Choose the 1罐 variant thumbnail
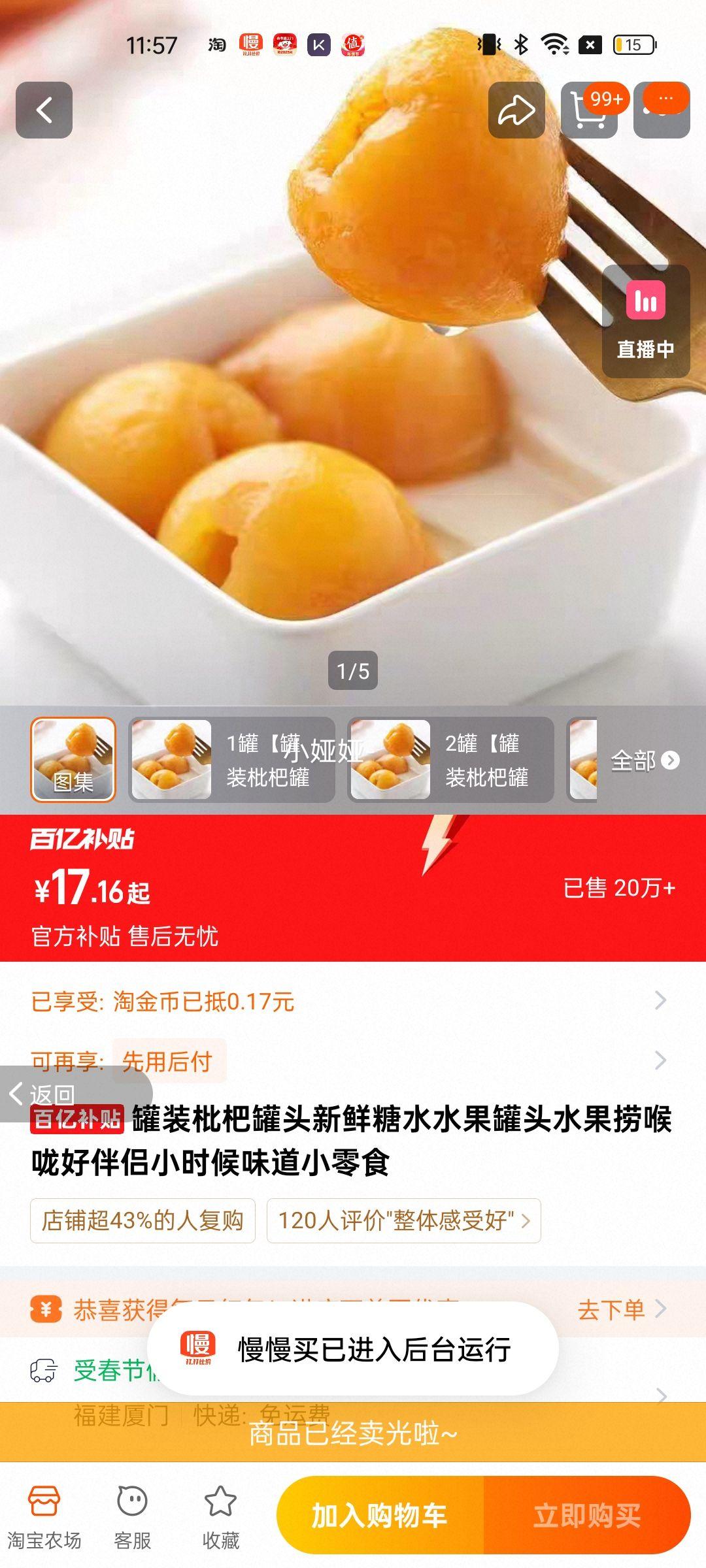The height and width of the screenshot is (1568, 706). [x=232, y=759]
